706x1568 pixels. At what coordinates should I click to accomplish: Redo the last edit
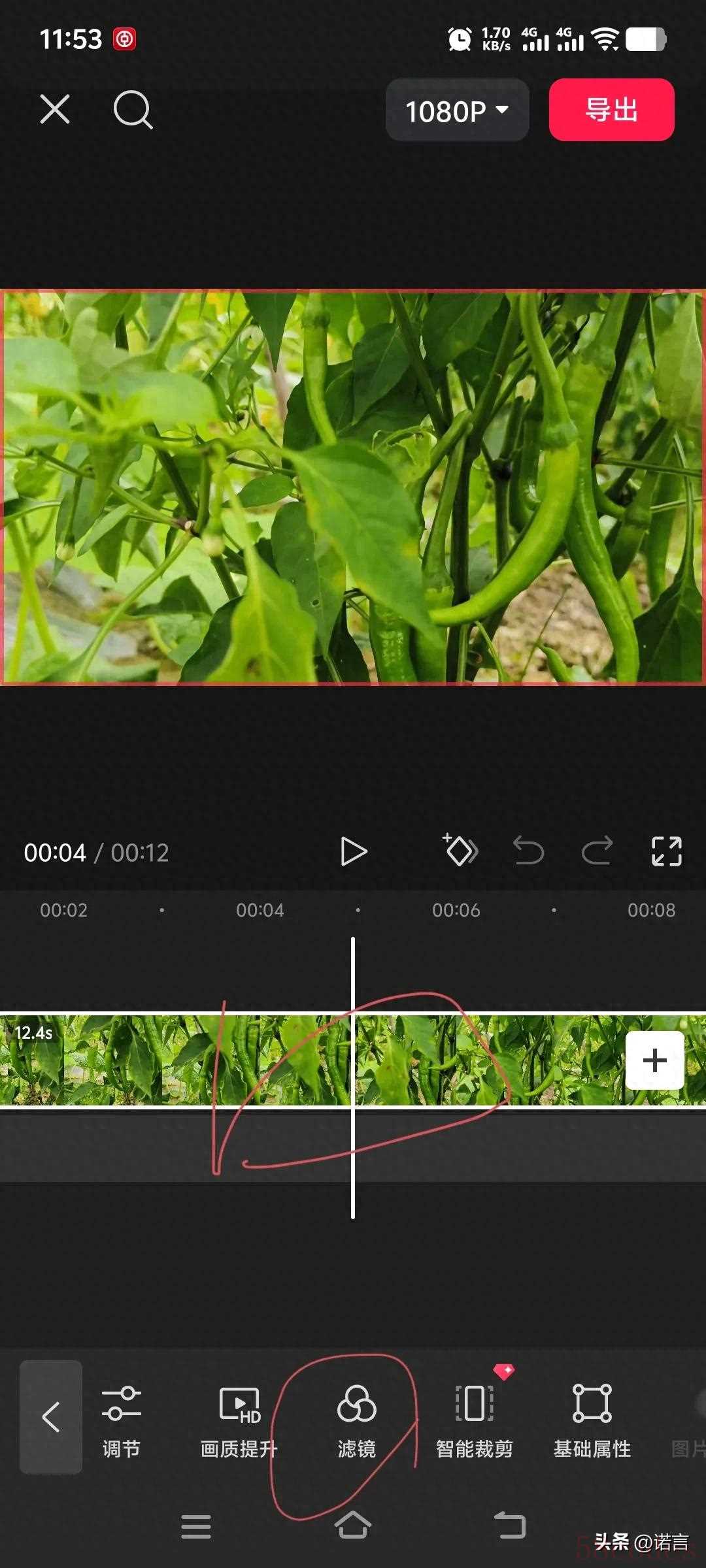tap(597, 851)
